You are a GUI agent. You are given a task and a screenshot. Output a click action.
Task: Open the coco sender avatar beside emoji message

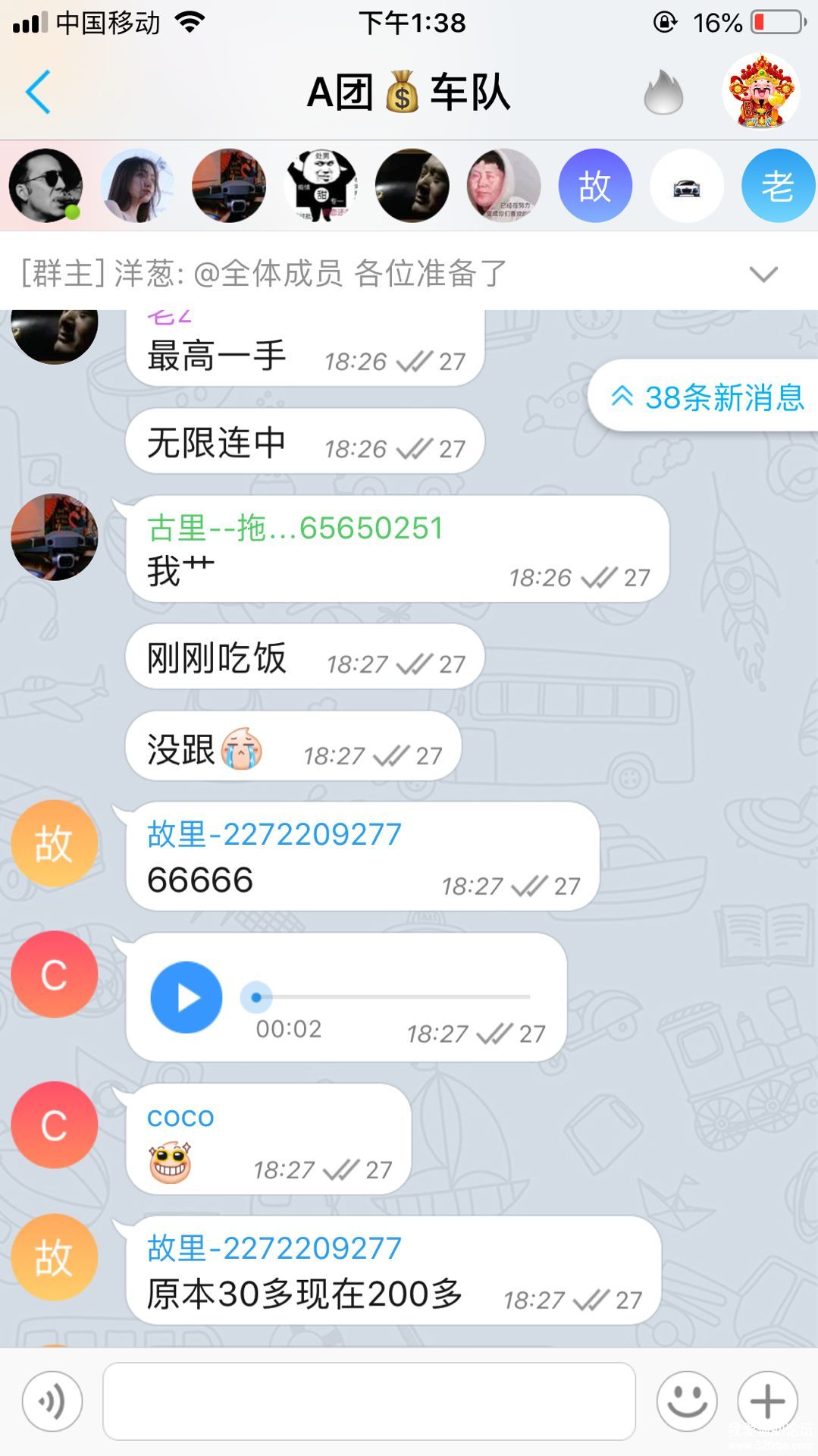(x=54, y=1125)
